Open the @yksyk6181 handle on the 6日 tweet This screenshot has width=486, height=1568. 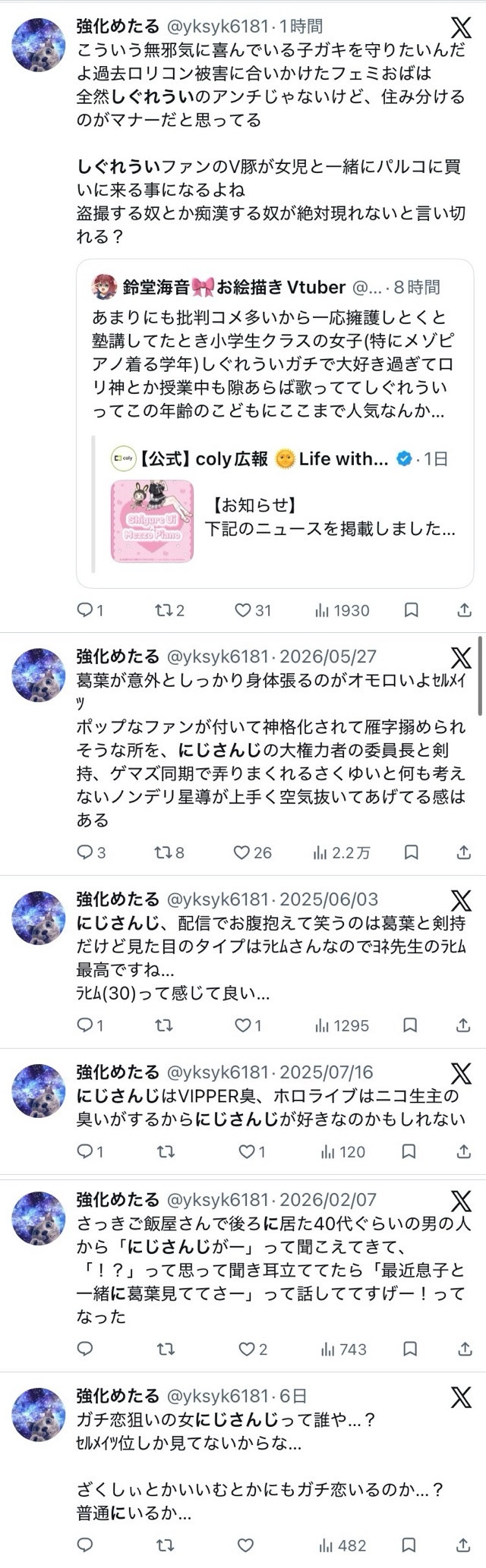click(x=217, y=1395)
